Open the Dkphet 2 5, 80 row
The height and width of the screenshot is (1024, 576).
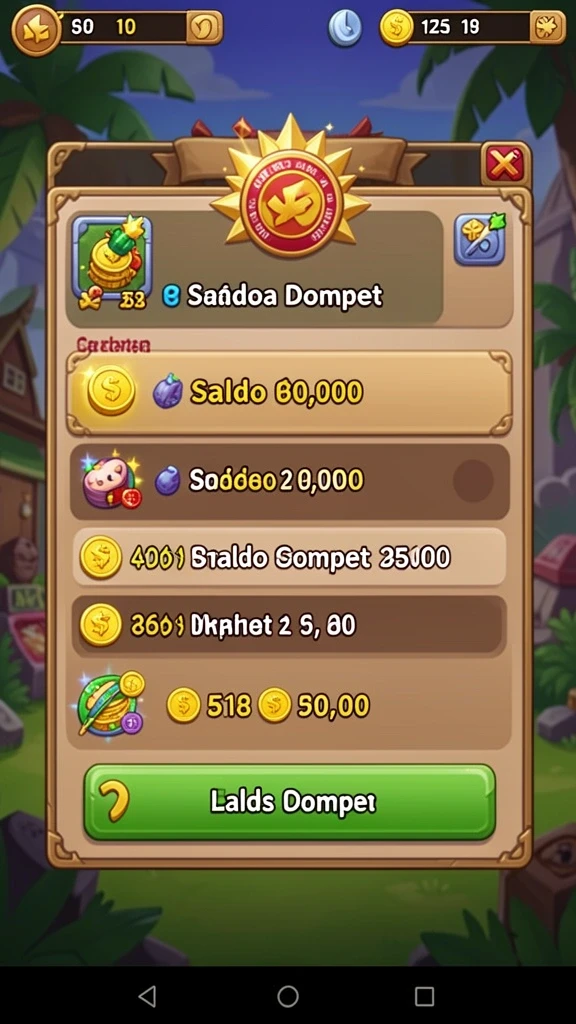pyautogui.click(x=289, y=626)
